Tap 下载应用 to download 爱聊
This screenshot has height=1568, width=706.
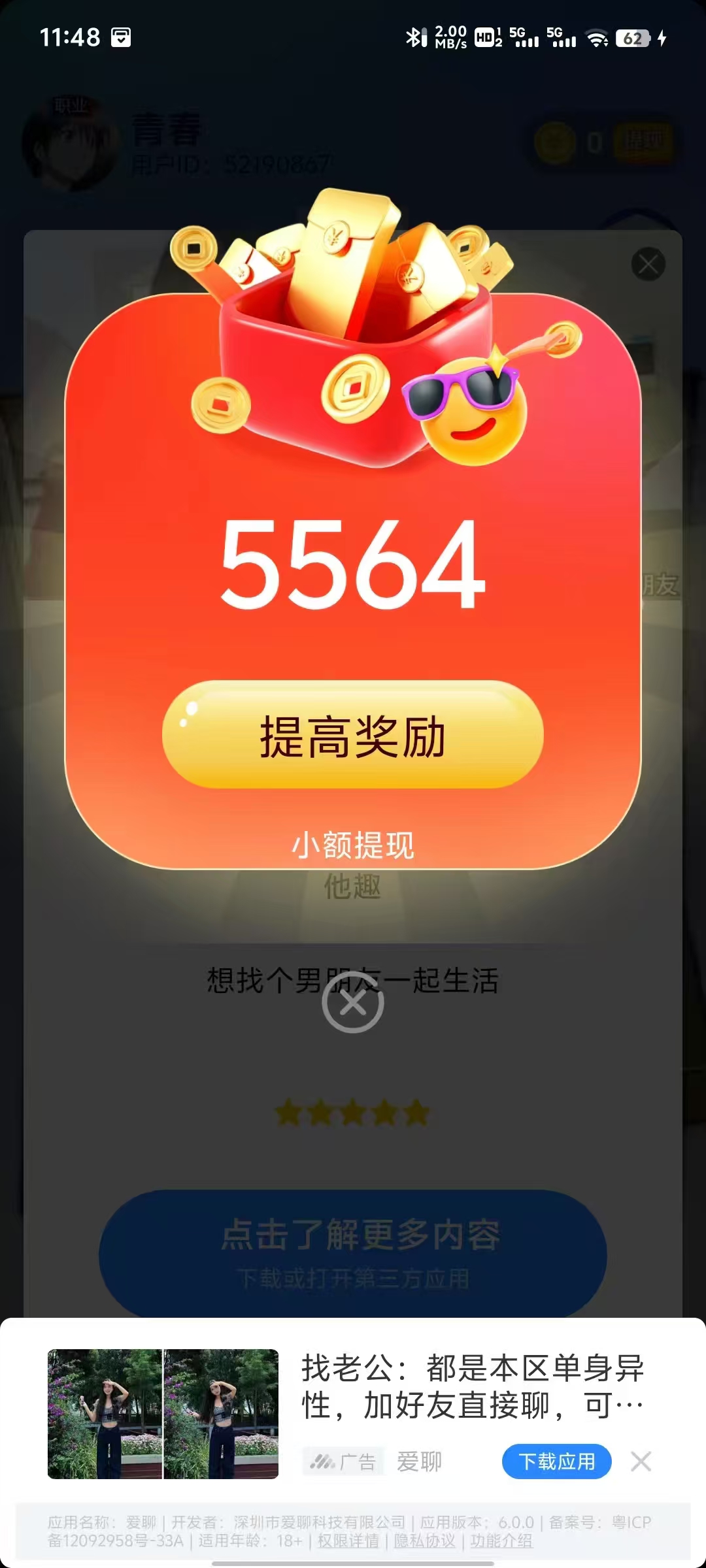(556, 1462)
